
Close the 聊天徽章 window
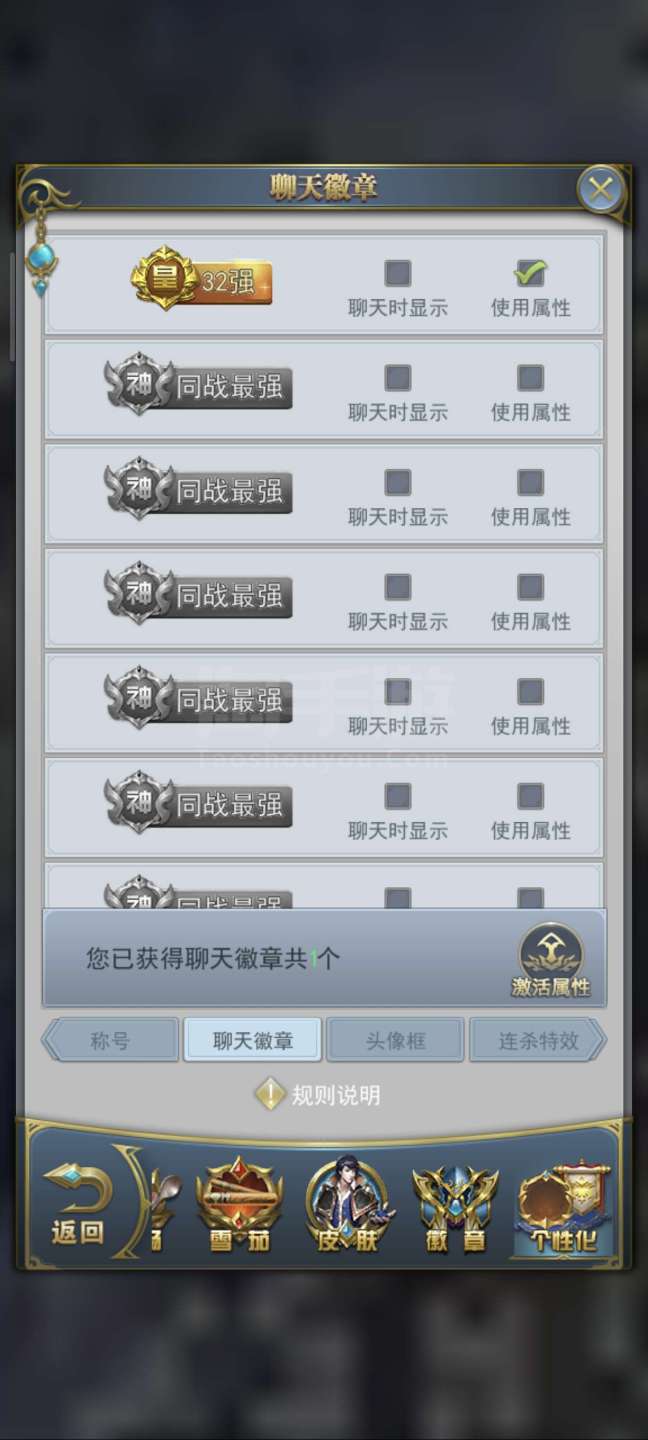pyautogui.click(x=600, y=189)
